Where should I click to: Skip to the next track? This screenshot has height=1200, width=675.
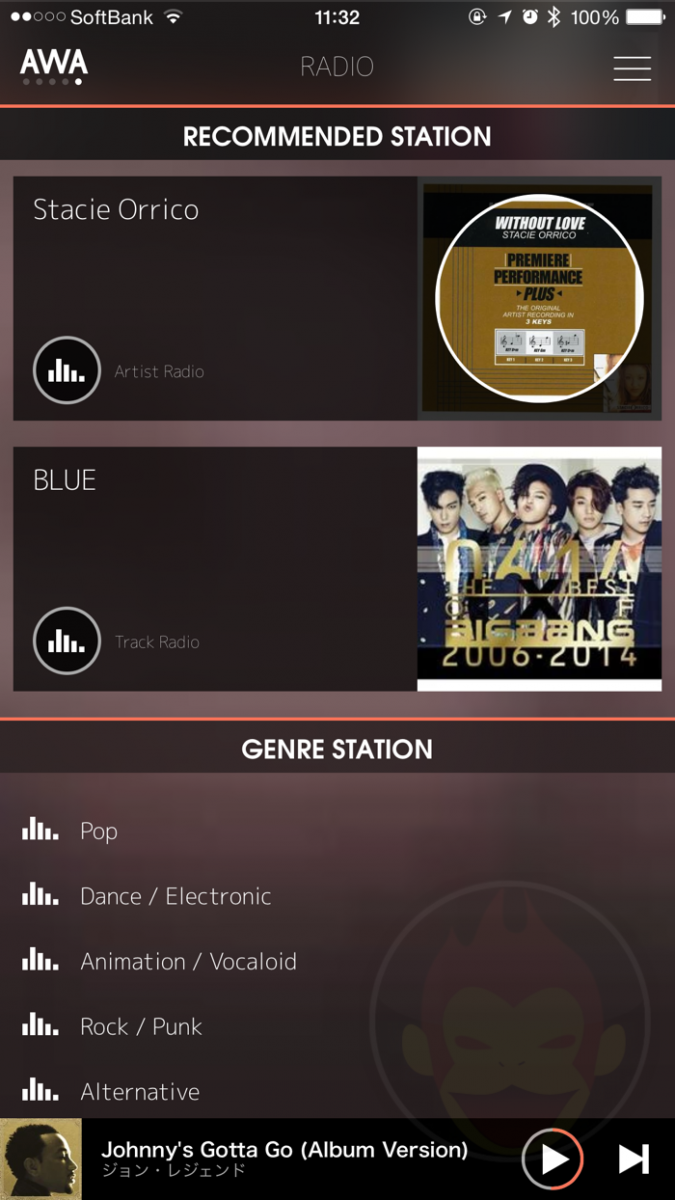point(634,1159)
